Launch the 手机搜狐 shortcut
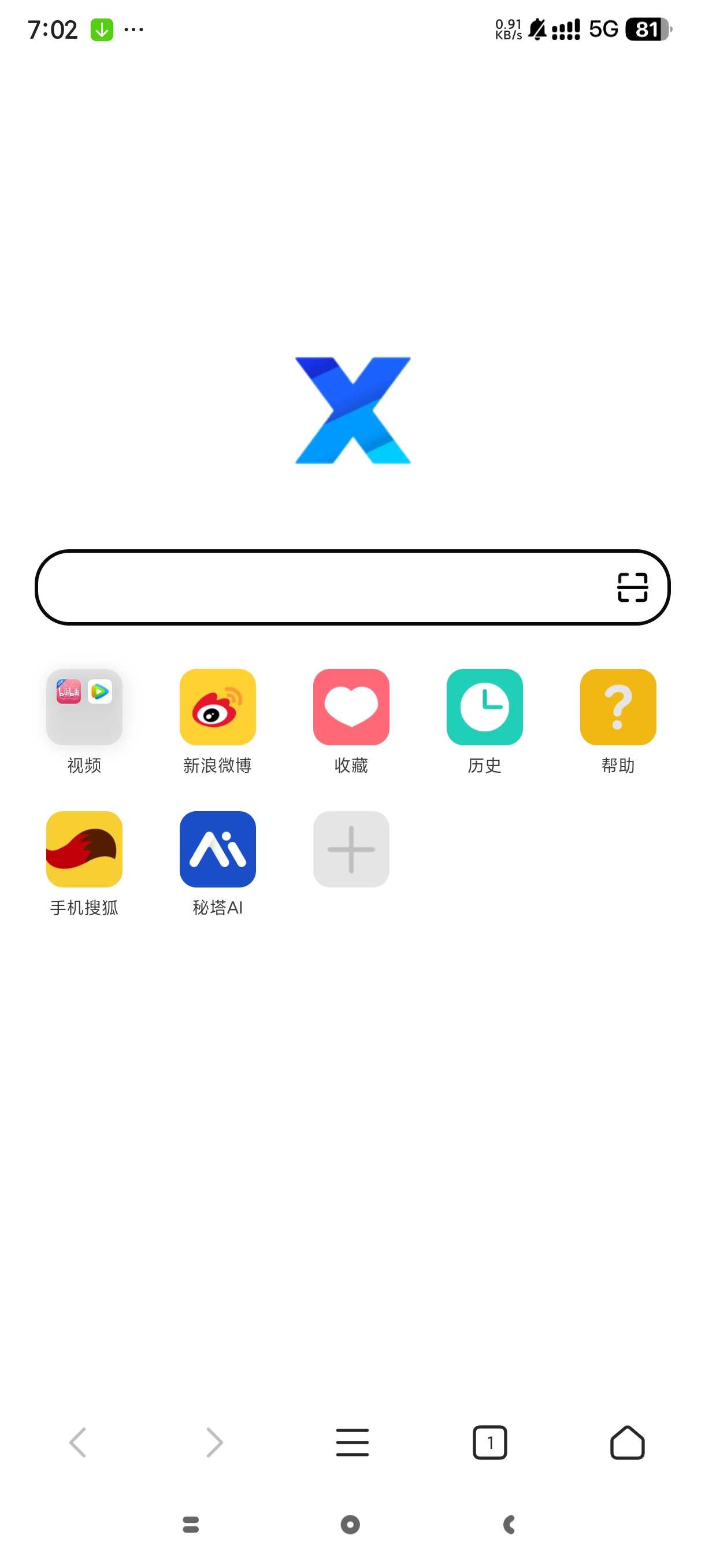705x1568 pixels. pyautogui.click(x=84, y=849)
